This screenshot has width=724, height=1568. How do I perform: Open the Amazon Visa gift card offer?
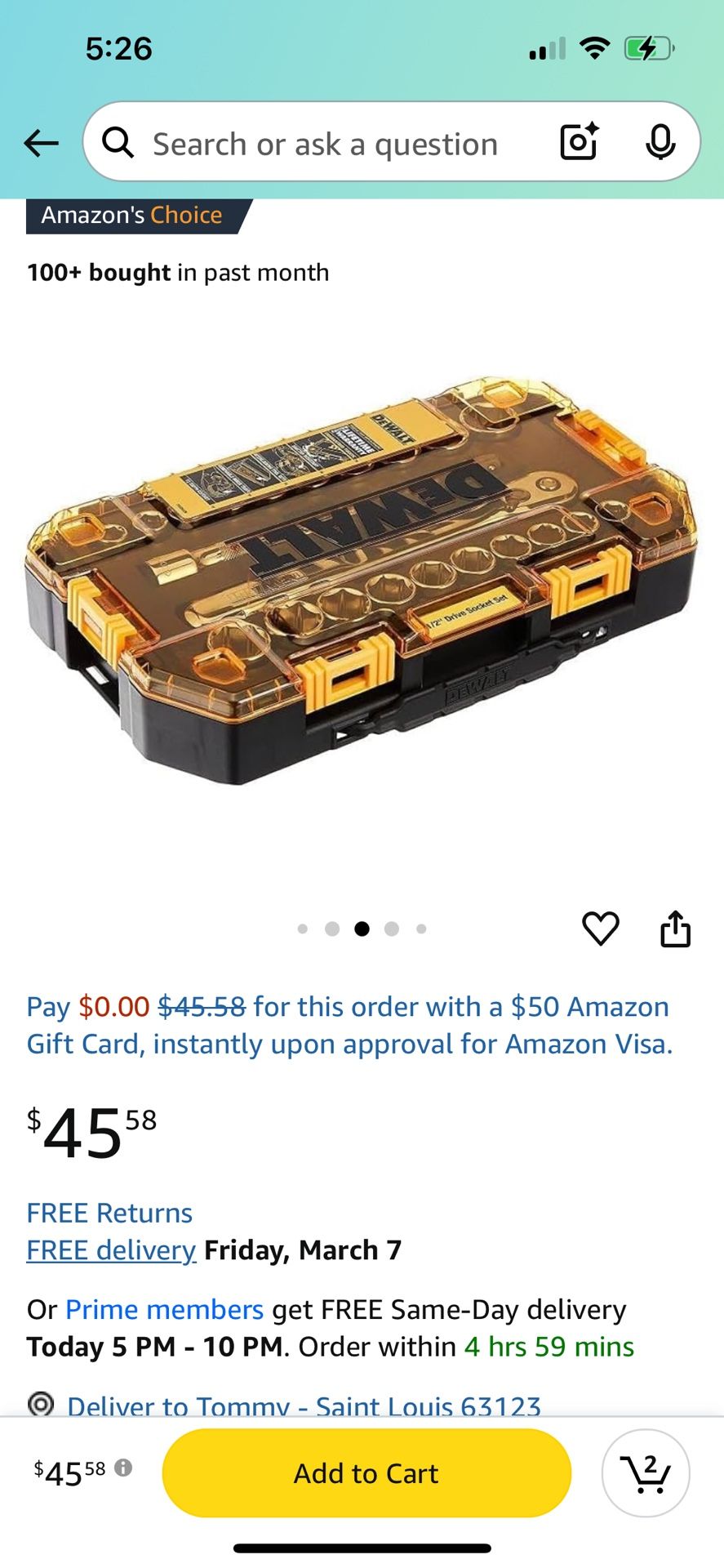[349, 1025]
